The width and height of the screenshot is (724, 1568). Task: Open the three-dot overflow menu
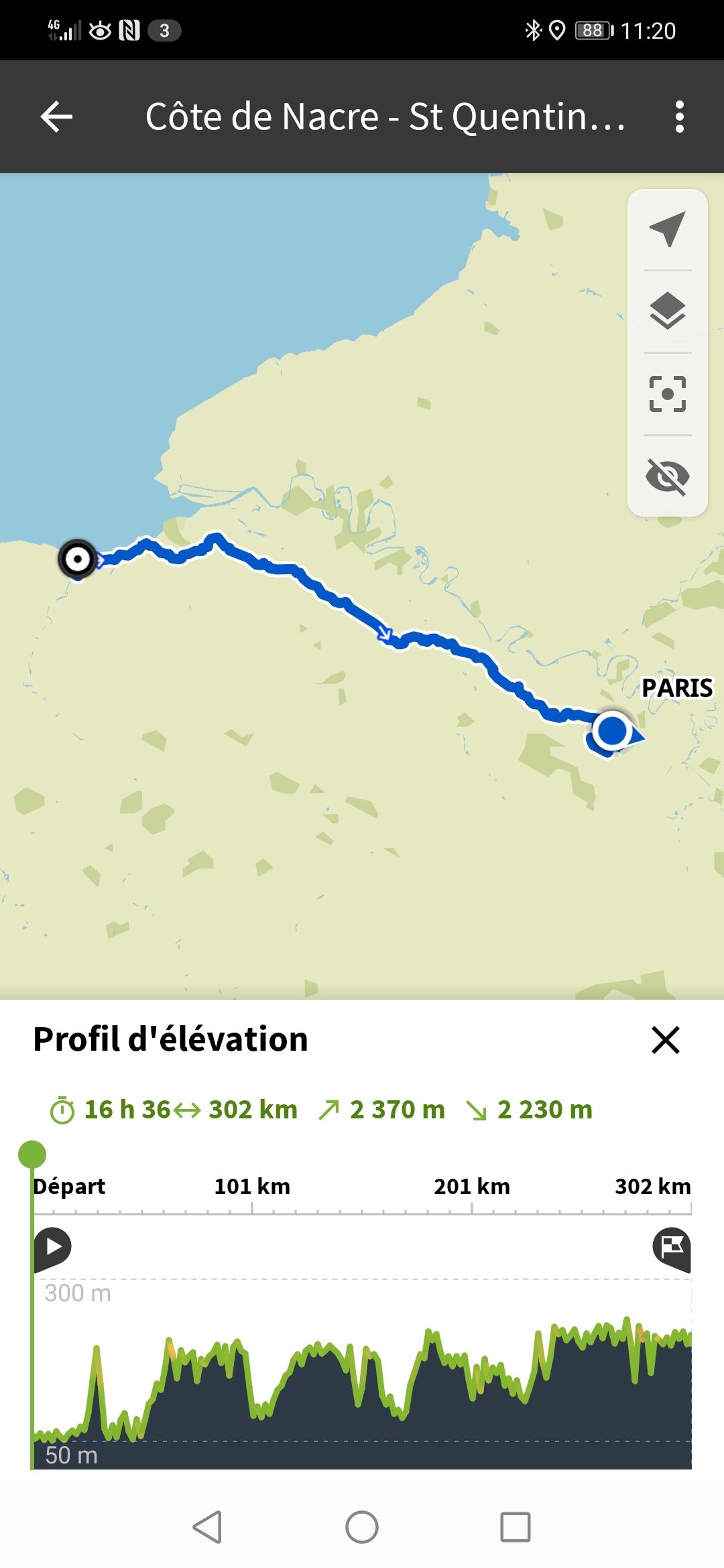click(x=680, y=117)
